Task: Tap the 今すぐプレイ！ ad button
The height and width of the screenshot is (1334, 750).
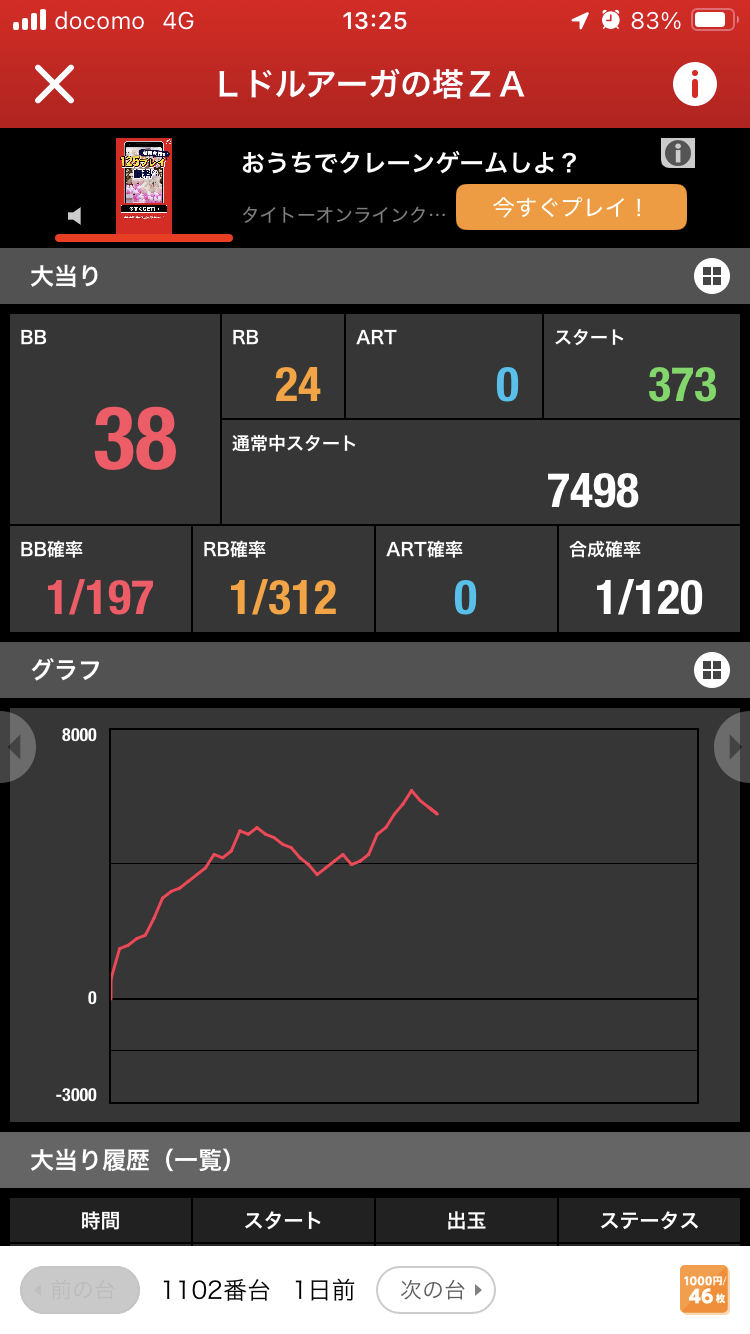Action: [571, 207]
